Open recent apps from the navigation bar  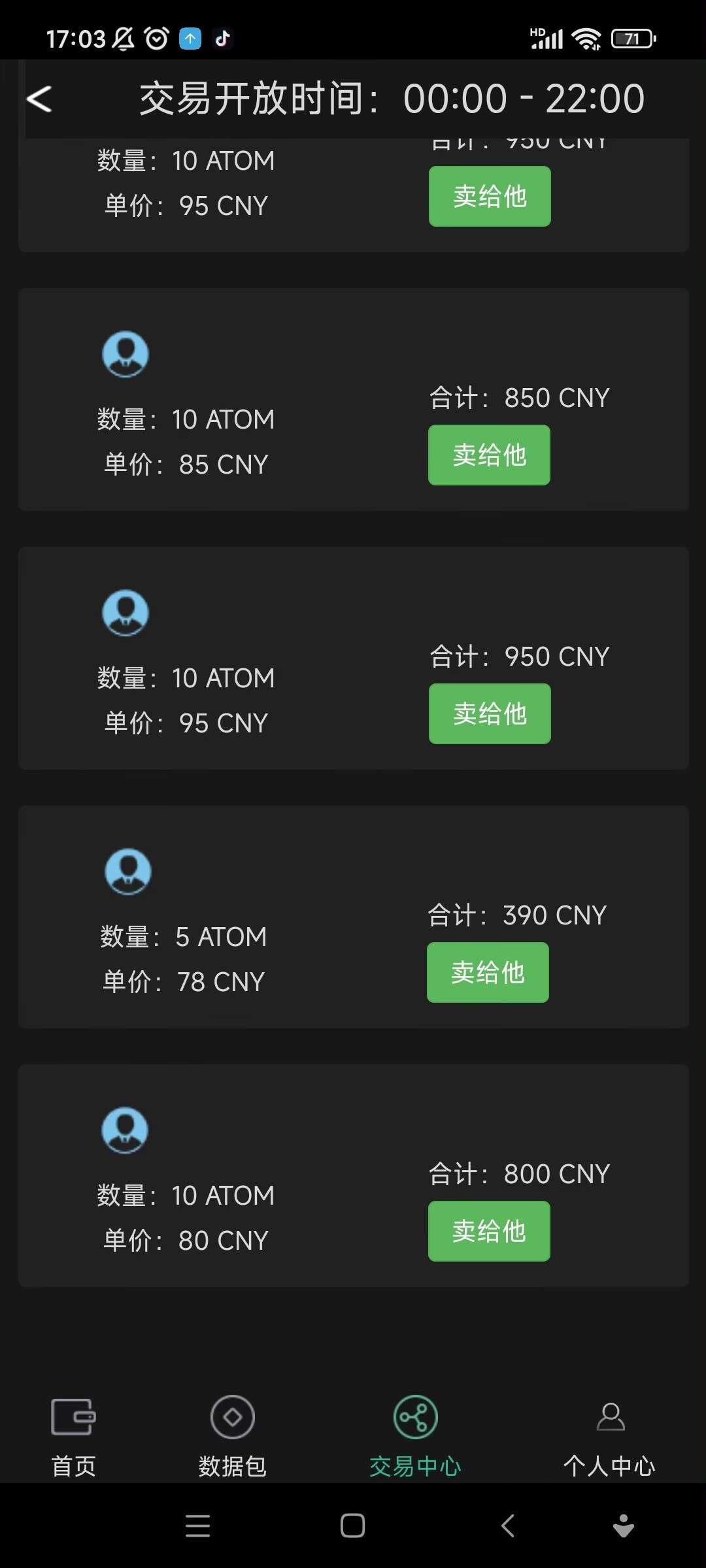point(197,1526)
